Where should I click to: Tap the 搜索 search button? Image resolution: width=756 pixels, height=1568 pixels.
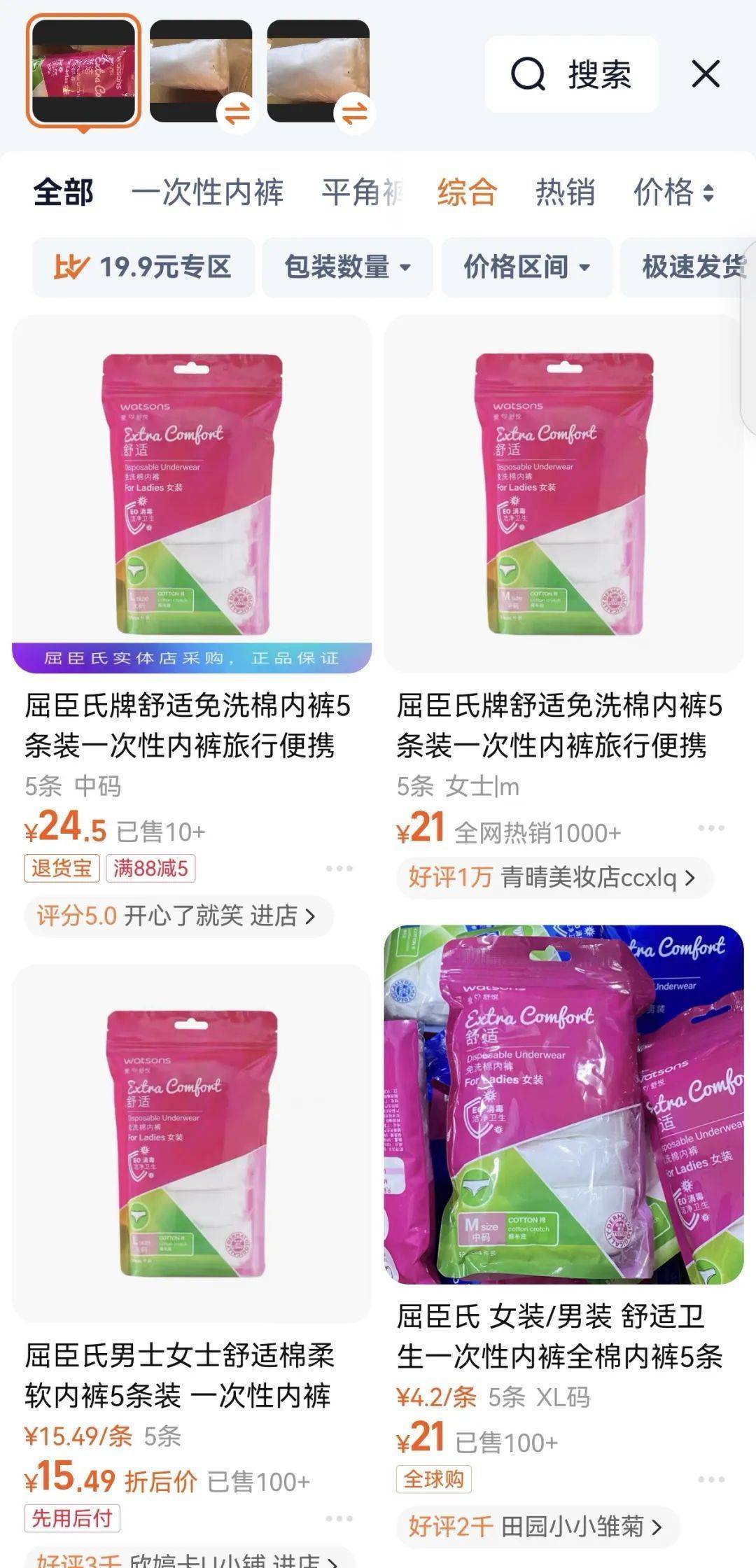[x=571, y=74]
